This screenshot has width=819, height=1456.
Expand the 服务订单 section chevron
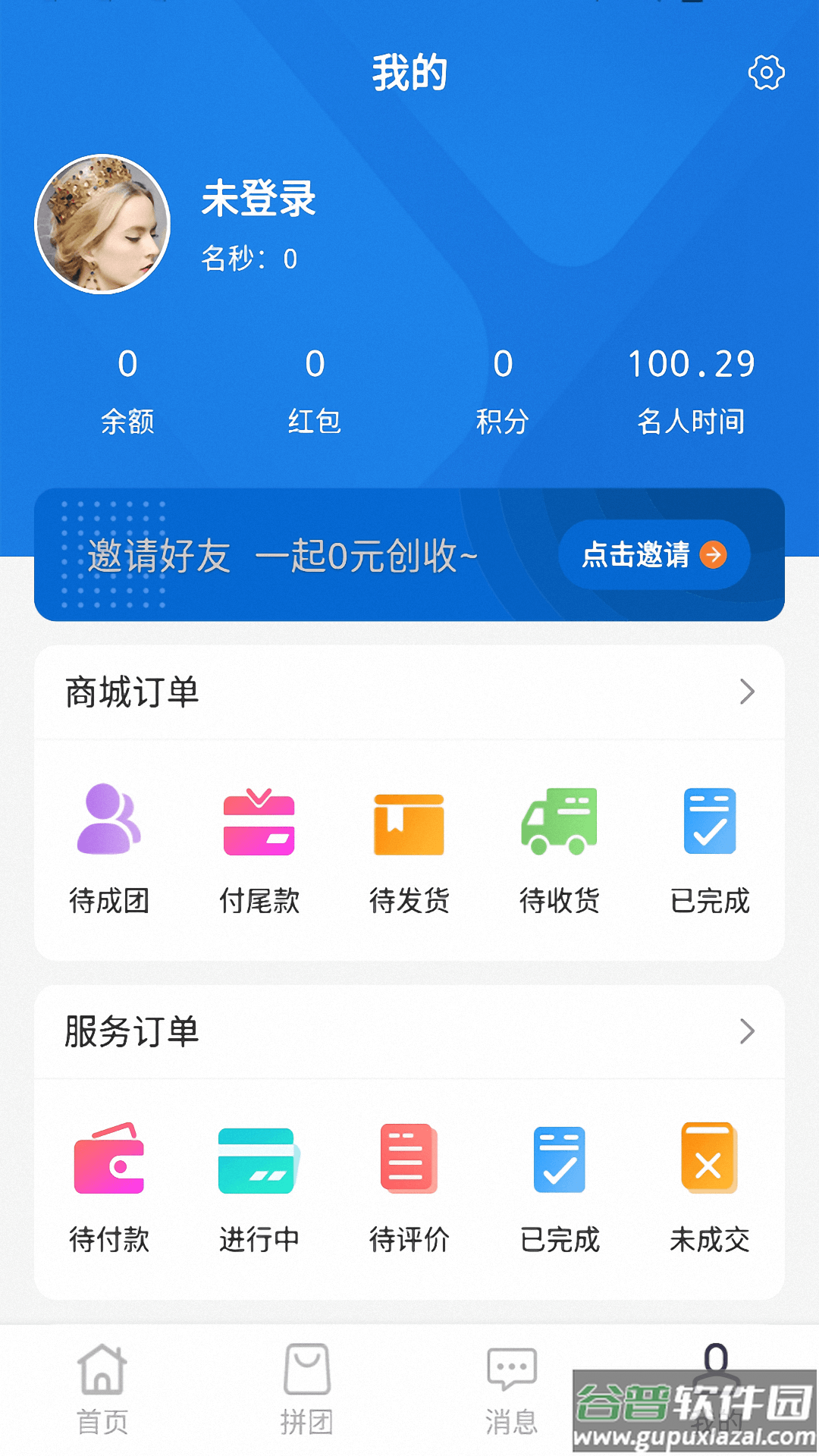click(748, 1031)
